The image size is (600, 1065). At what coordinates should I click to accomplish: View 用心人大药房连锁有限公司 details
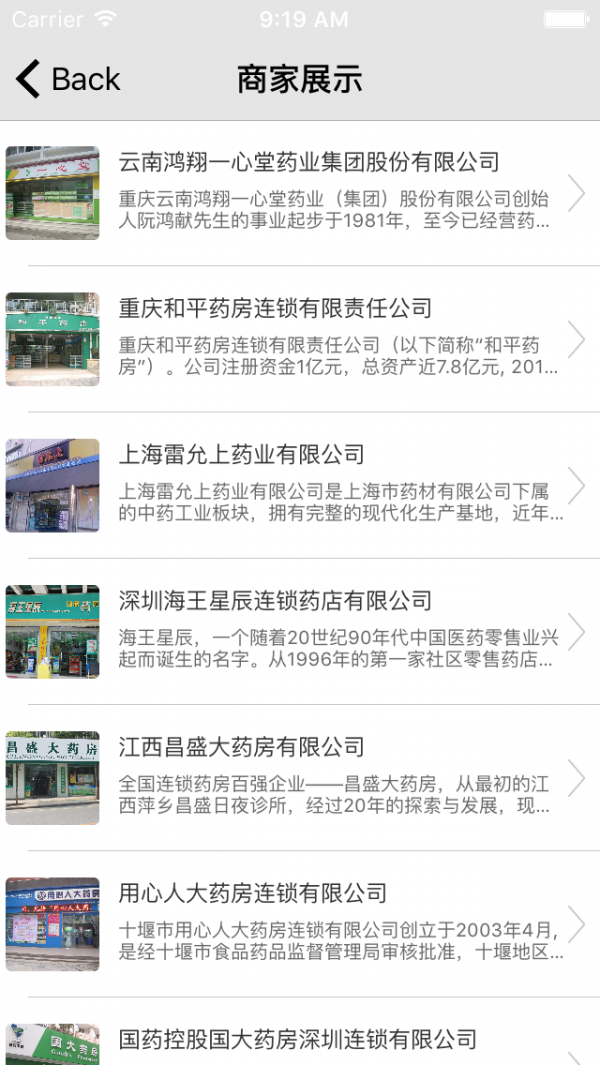coord(308,923)
